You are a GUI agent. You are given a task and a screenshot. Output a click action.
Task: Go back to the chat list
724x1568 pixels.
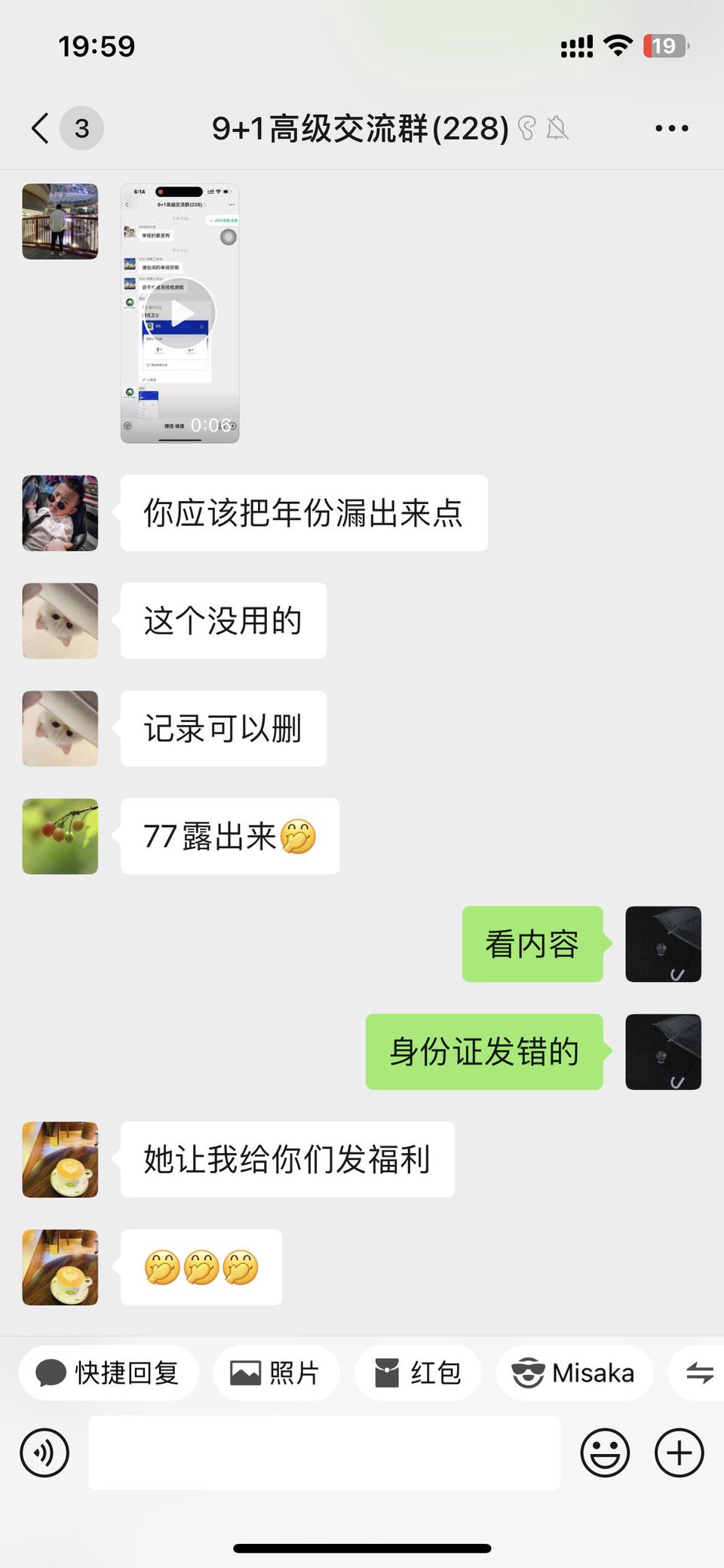pos(41,128)
